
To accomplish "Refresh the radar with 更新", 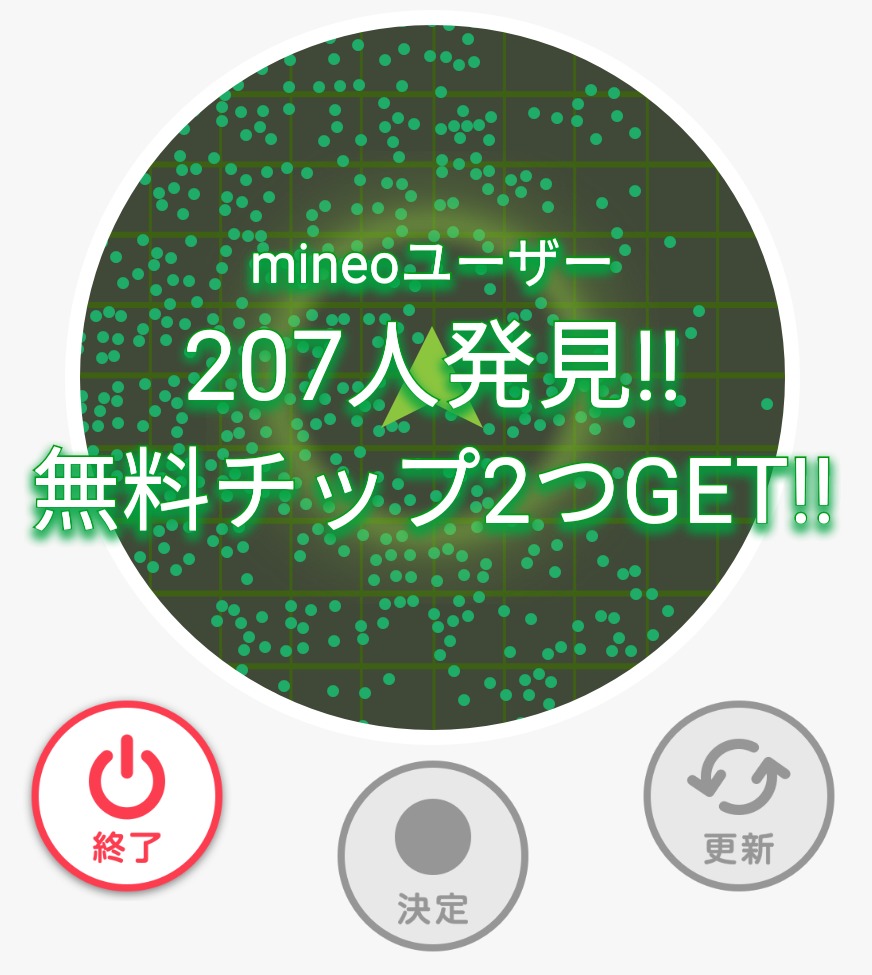I will (x=738, y=796).
